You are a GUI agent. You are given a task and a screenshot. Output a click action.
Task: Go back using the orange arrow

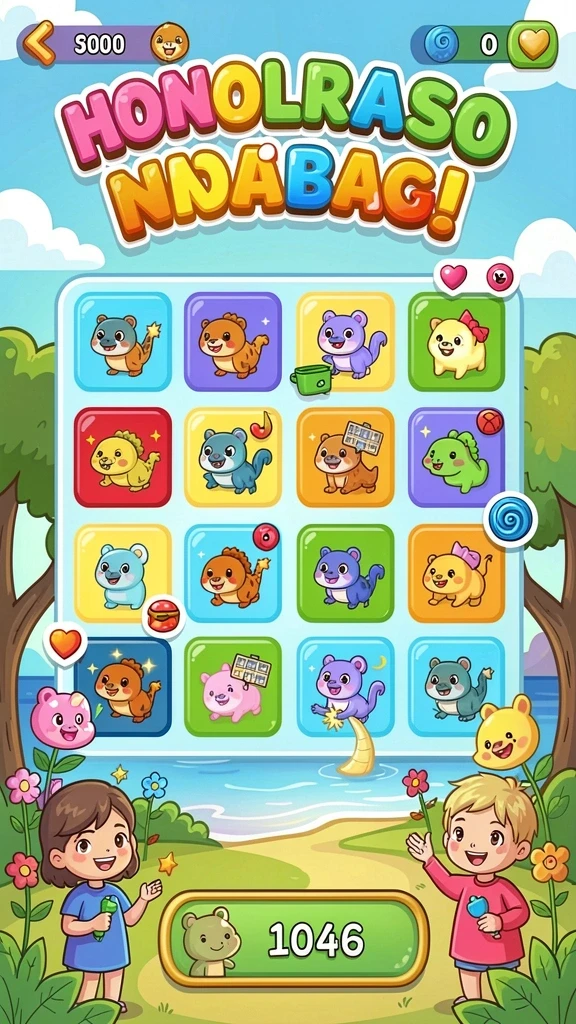[x=38, y=43]
